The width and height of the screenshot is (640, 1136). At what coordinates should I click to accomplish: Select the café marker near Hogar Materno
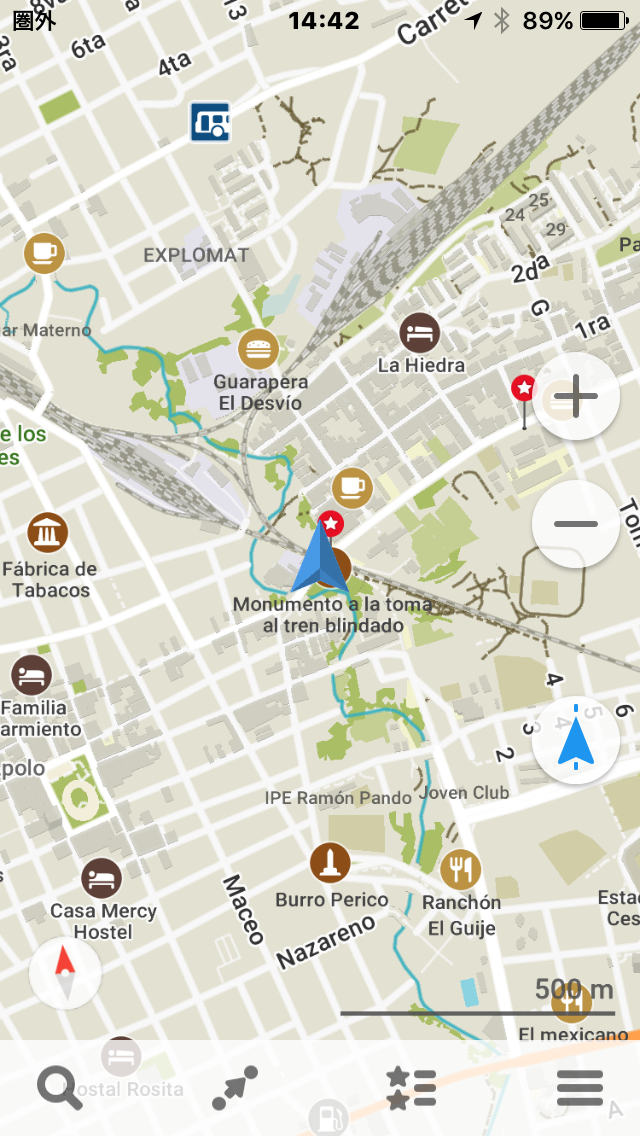coord(44,253)
